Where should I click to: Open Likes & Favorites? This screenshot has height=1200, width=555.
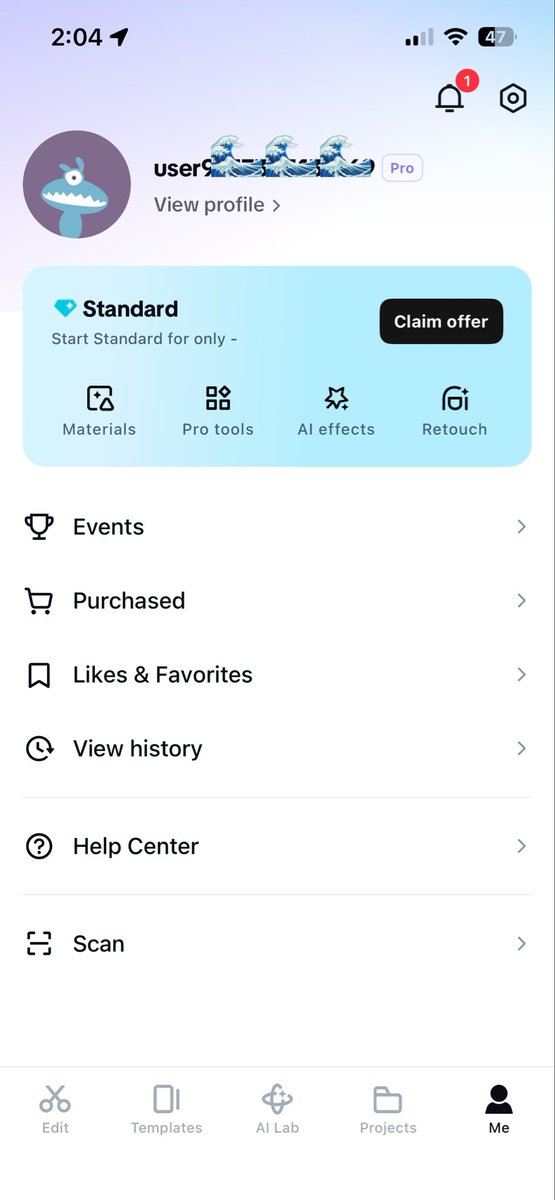(x=277, y=675)
